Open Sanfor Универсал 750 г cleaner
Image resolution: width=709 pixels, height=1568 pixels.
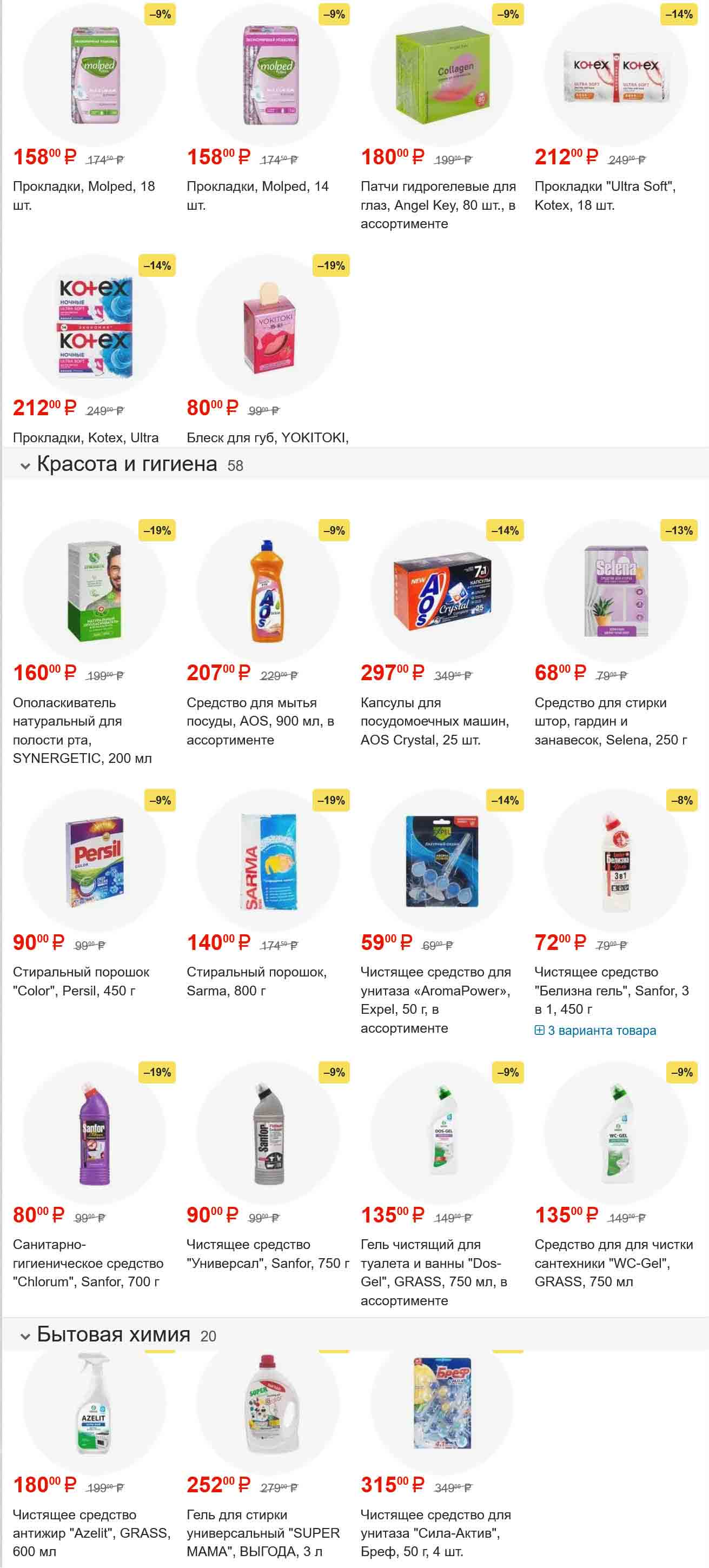pos(268,1133)
